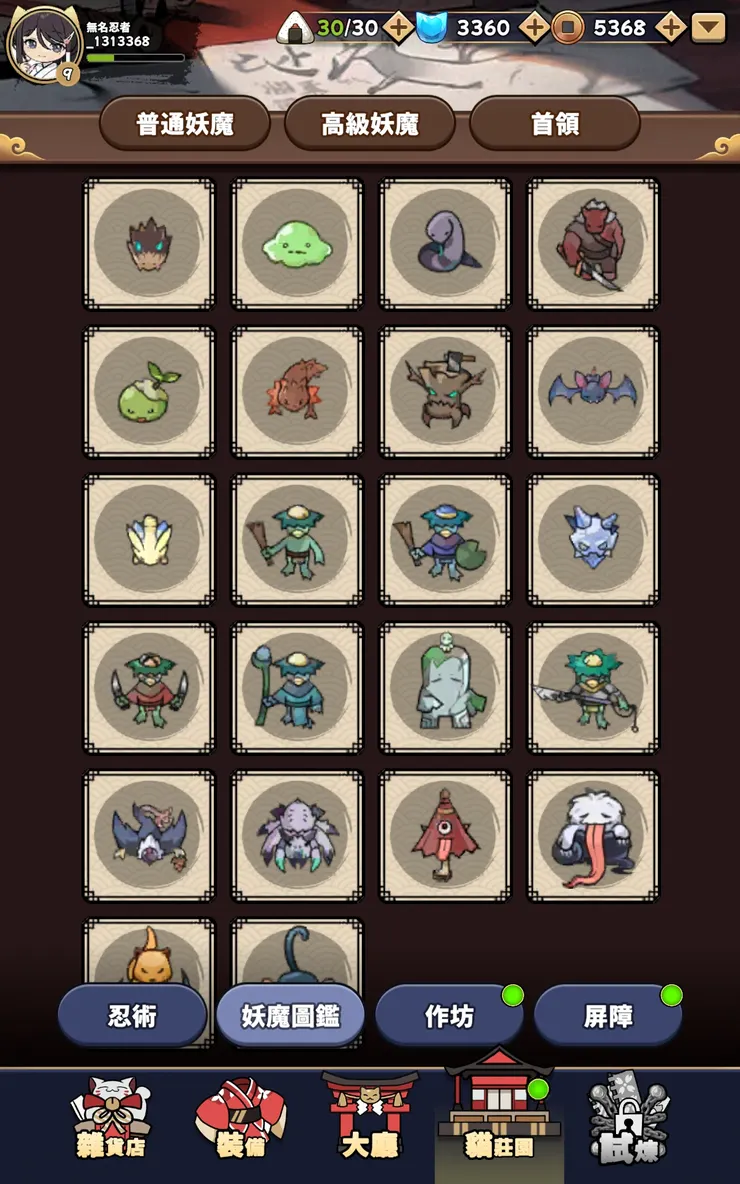Expand the top-right dropdown arrow

708,27
